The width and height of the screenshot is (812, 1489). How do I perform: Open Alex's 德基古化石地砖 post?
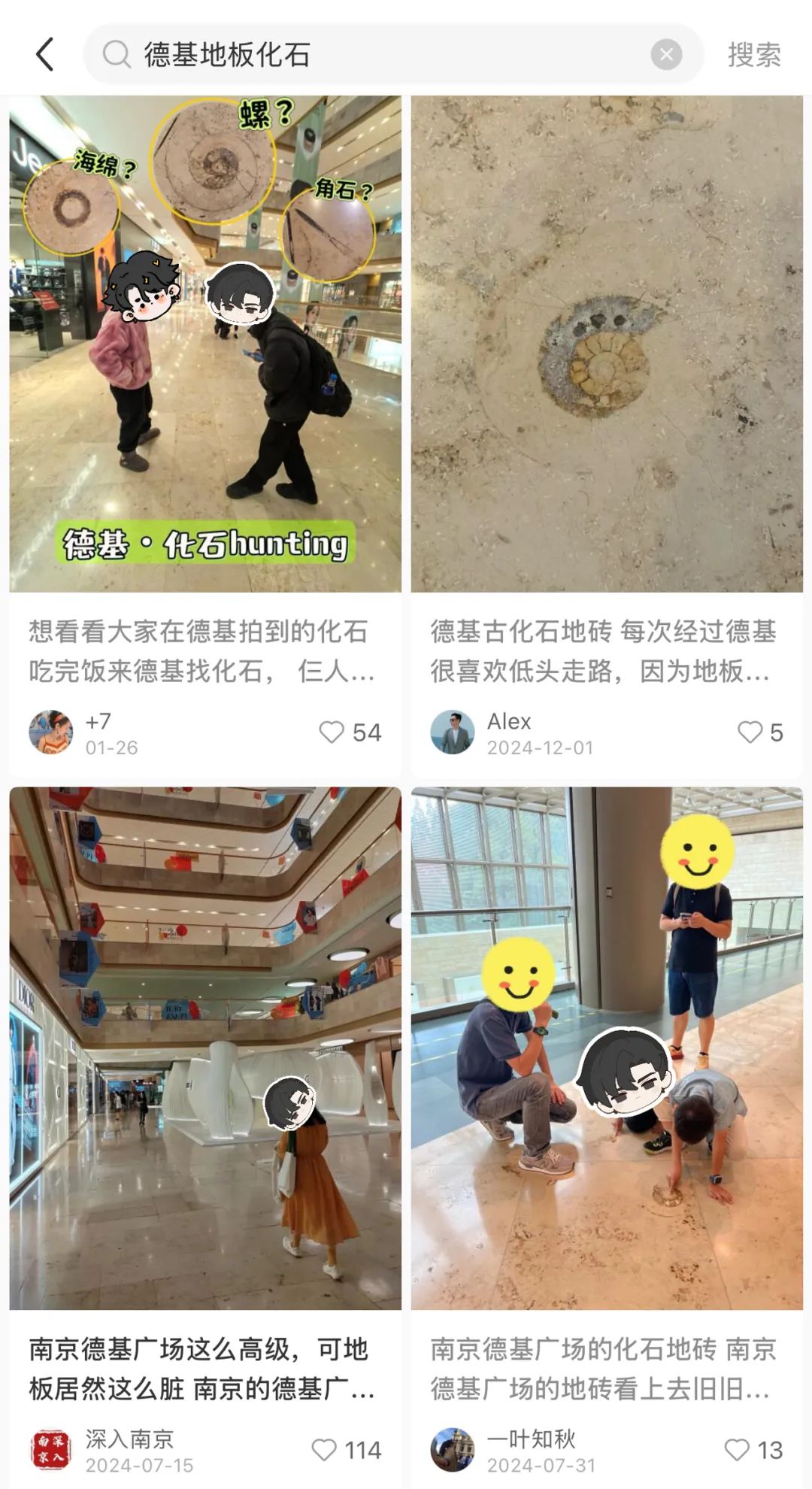[x=607, y=344]
